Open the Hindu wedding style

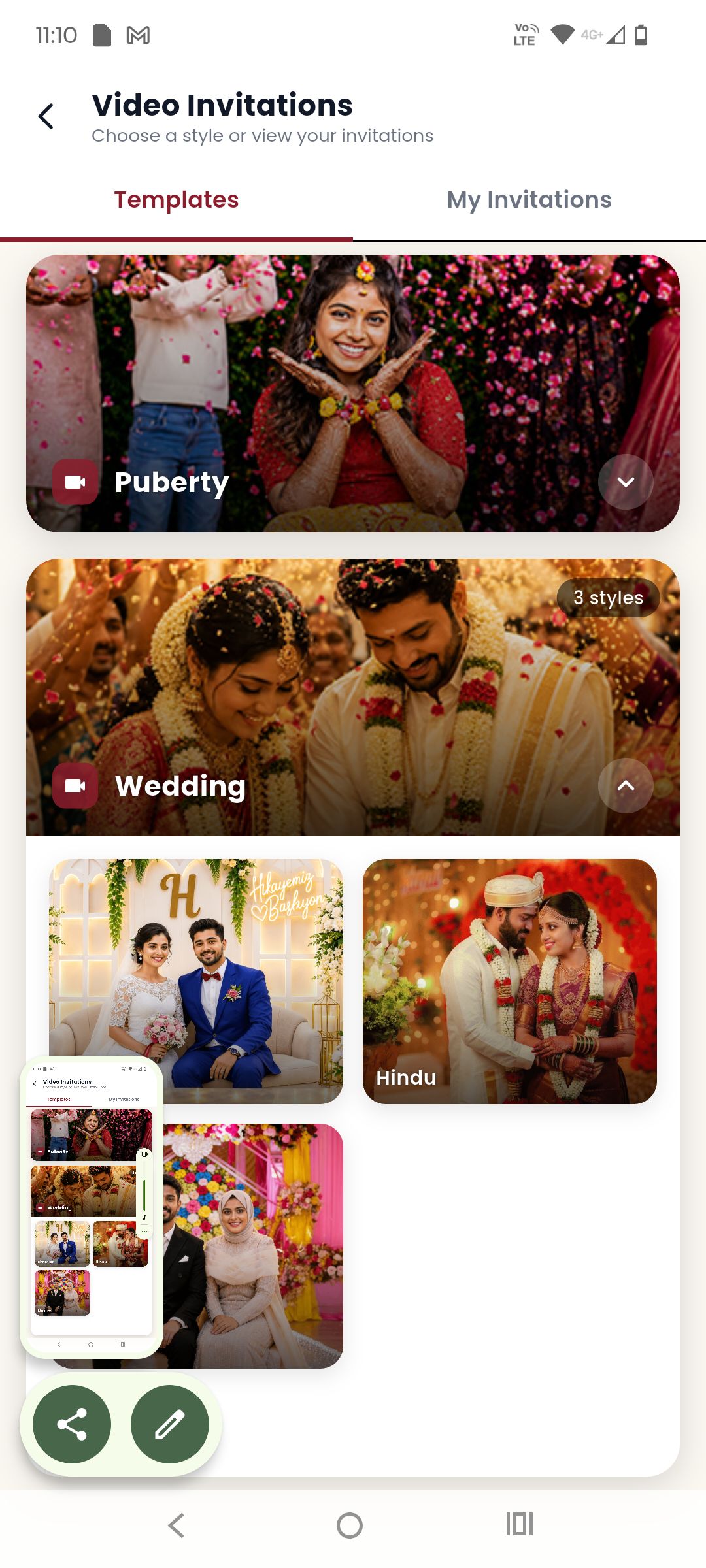click(510, 981)
